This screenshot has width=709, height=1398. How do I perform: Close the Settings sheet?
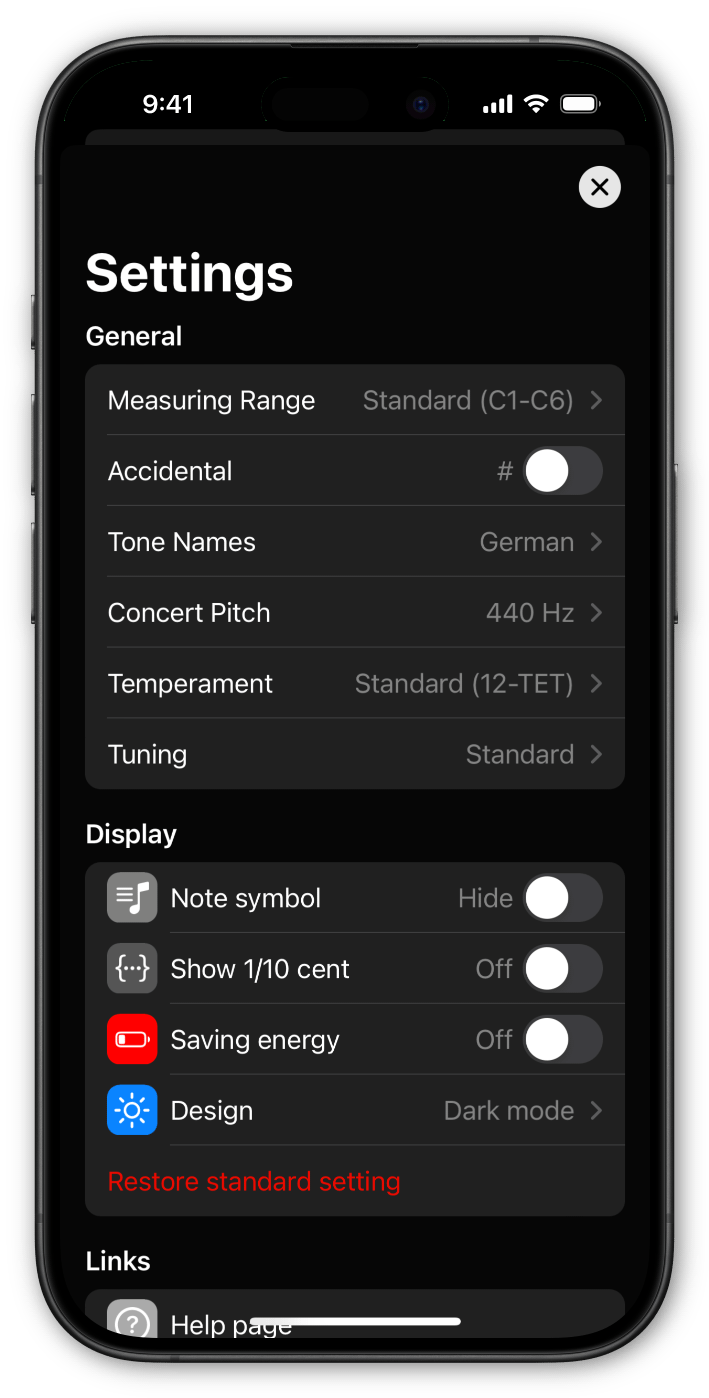coord(599,187)
